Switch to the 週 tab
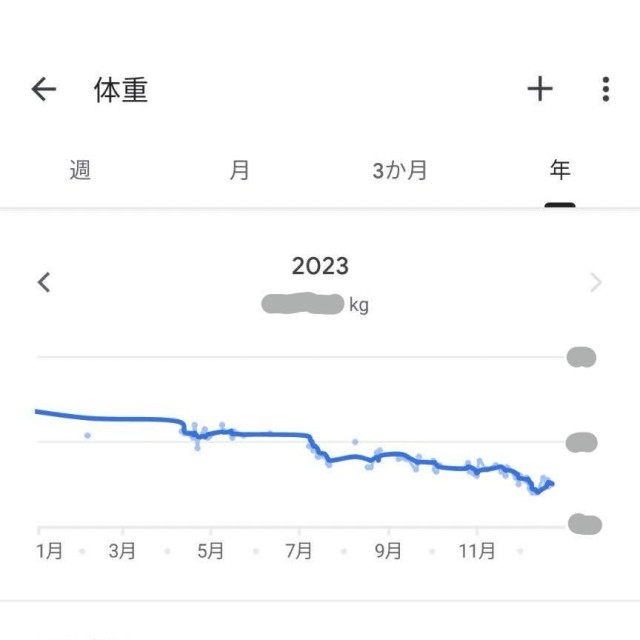640x640 pixels. [x=80, y=171]
